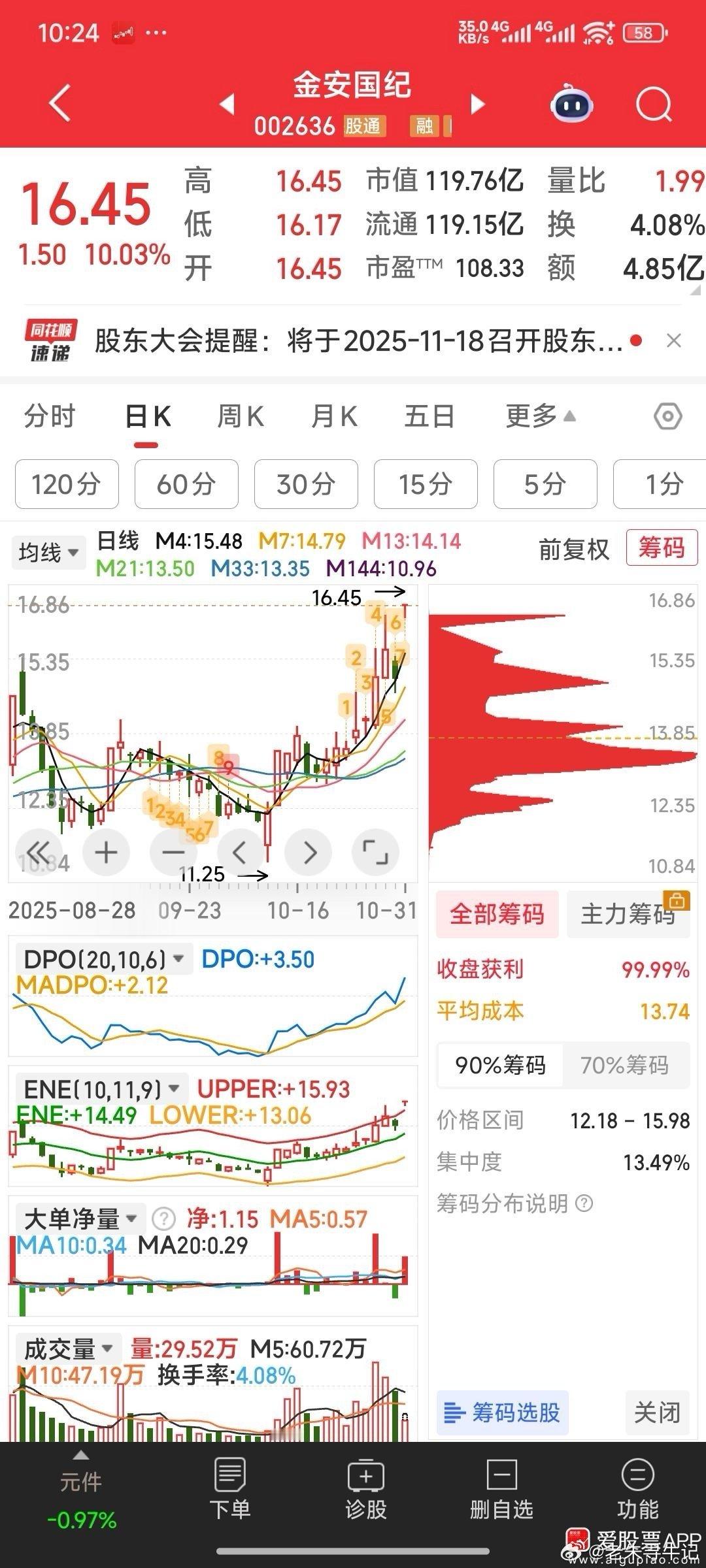Switch to the 分时 chart tab
Screen dimensions: 706x1568
coord(50,416)
